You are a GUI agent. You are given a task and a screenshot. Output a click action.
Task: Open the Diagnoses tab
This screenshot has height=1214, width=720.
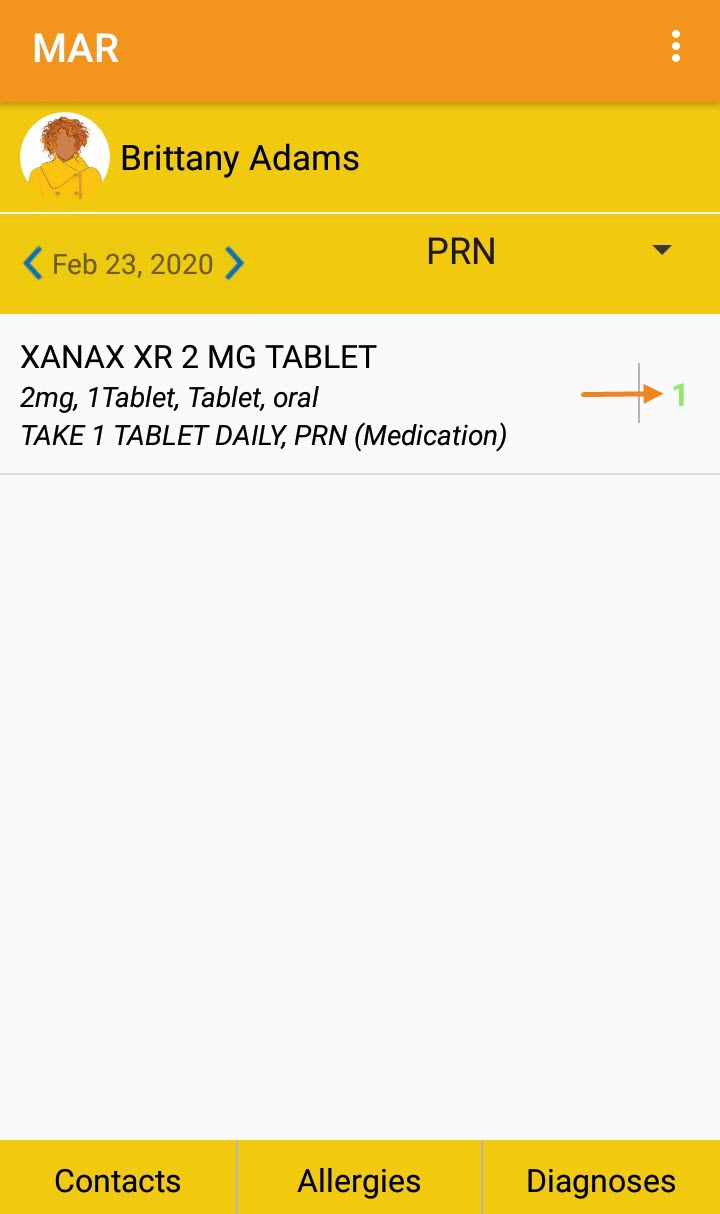pyautogui.click(x=601, y=1180)
